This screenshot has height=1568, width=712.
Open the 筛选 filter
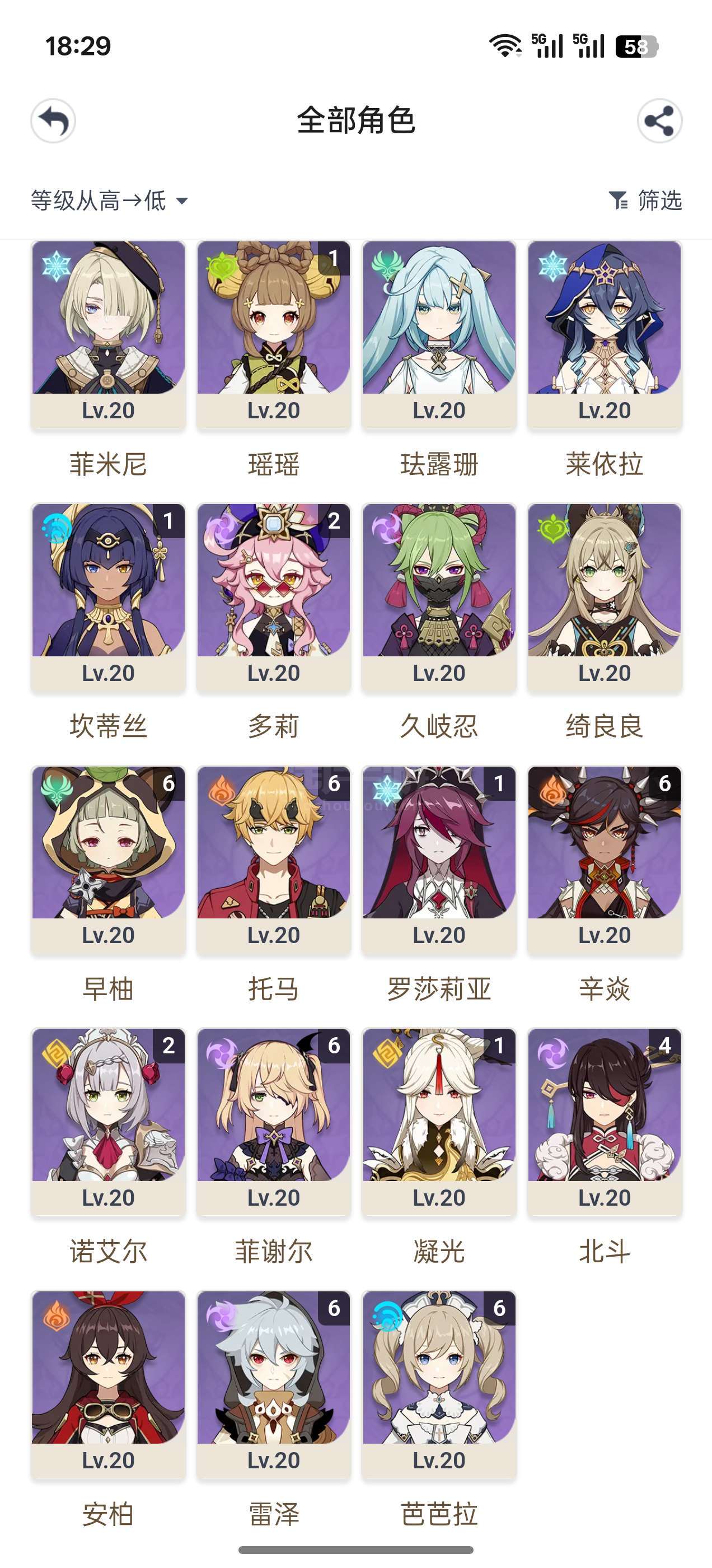coord(645,200)
